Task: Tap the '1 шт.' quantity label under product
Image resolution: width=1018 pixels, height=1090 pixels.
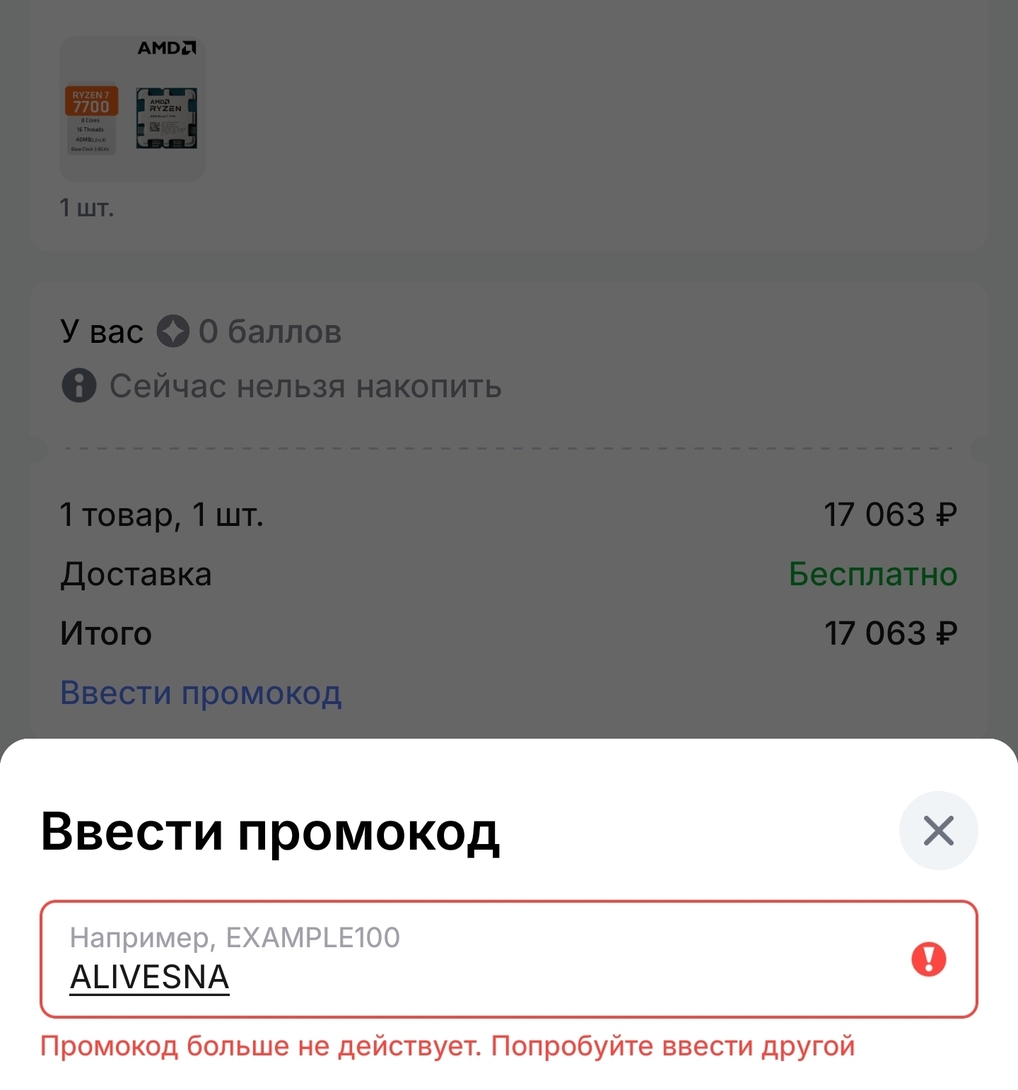Action: point(85,208)
